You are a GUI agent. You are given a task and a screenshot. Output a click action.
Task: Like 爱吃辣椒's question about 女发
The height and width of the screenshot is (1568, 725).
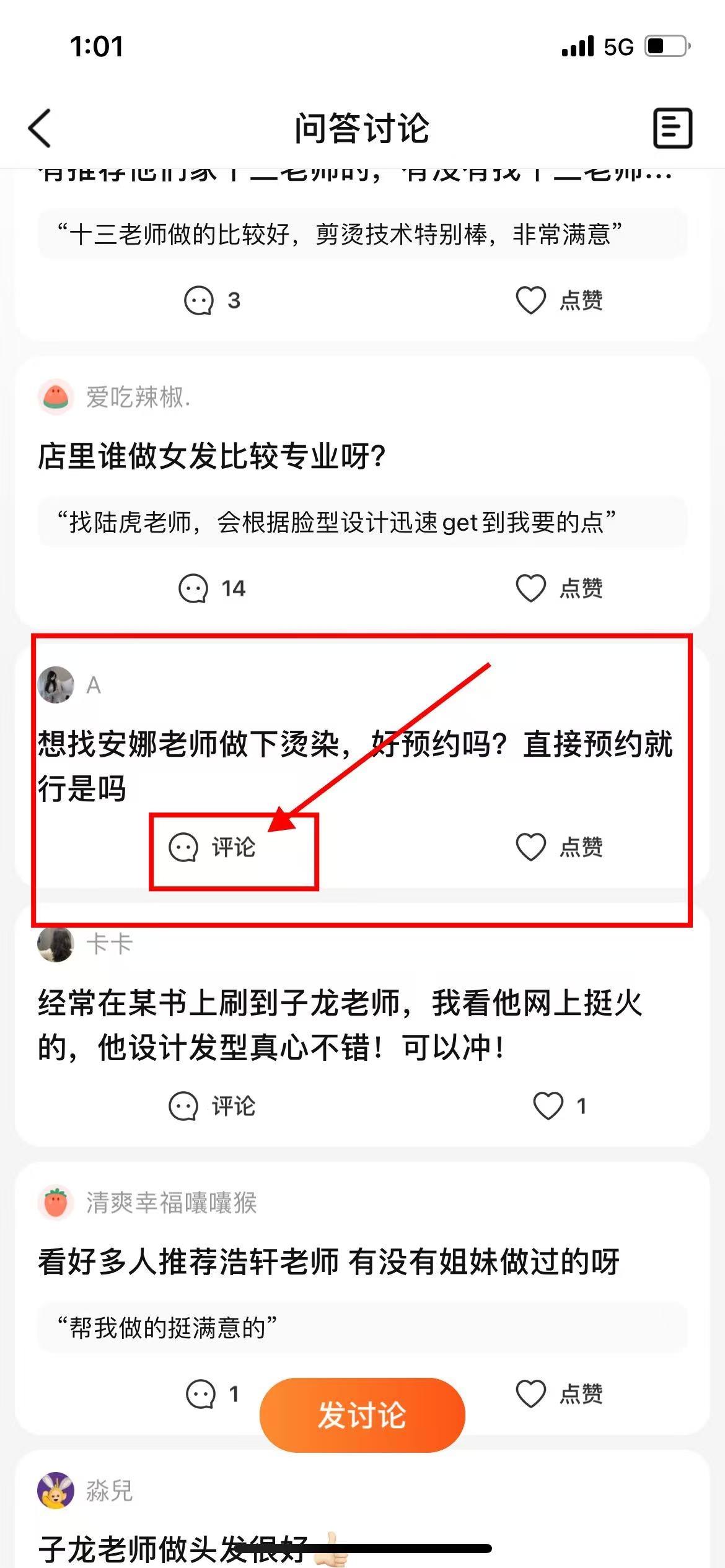click(559, 588)
